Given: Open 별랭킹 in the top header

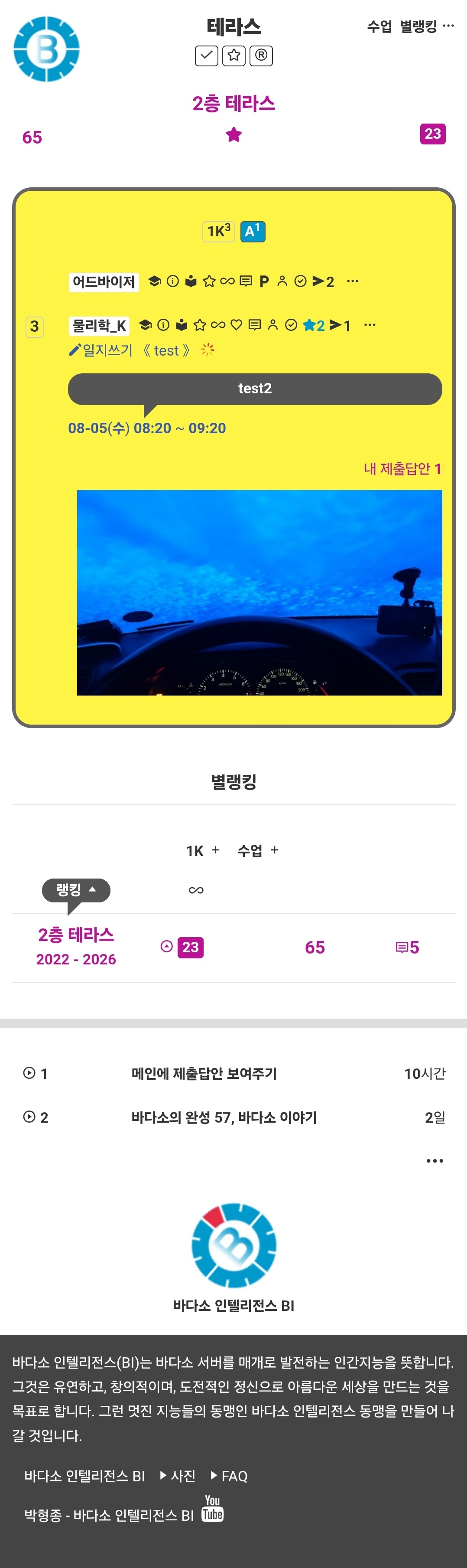Looking at the screenshot, I should pos(418,26).
